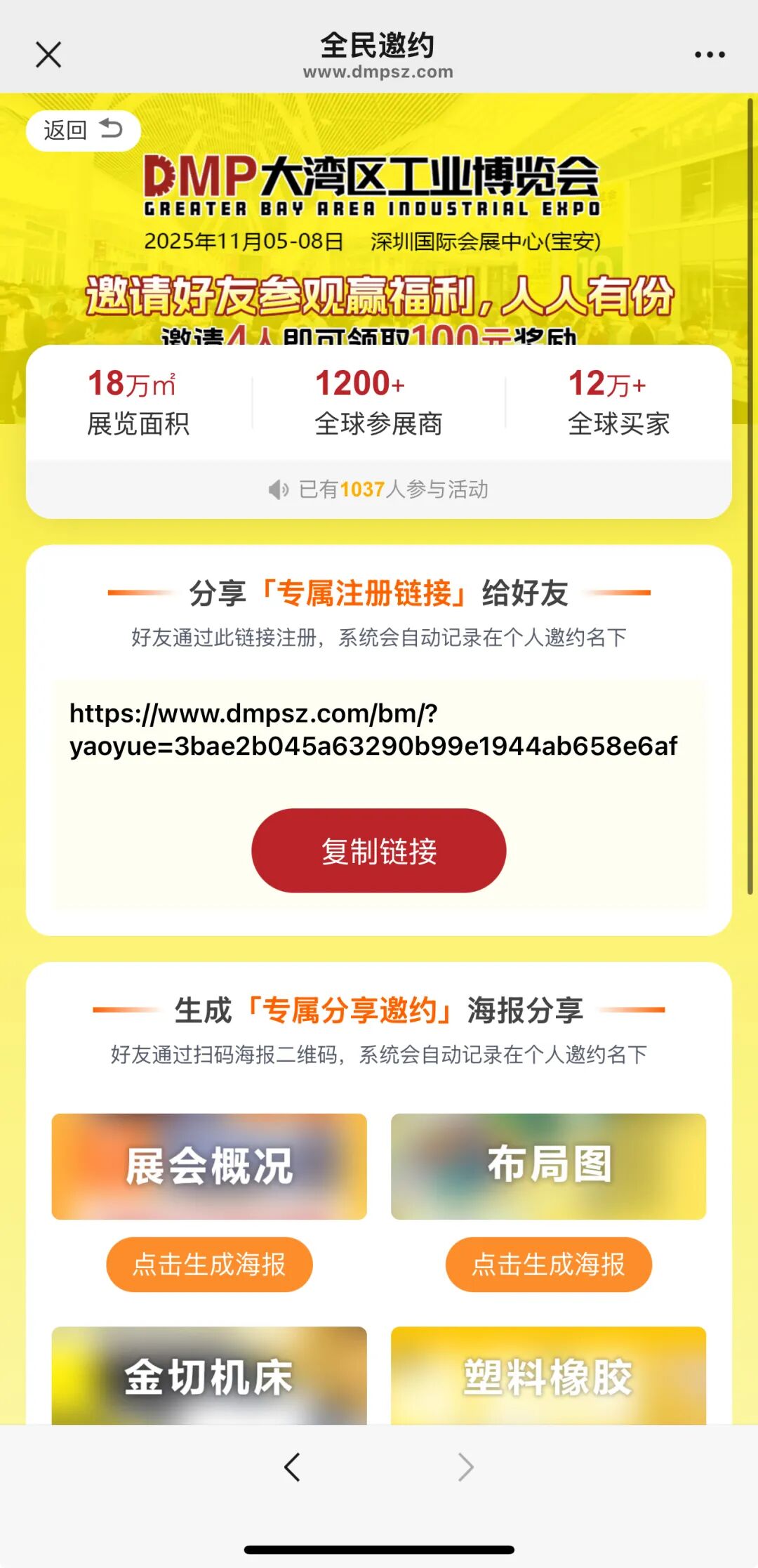The width and height of the screenshot is (758, 1568).
Task: Generate poster under 布局图
Action: pyautogui.click(x=548, y=1264)
